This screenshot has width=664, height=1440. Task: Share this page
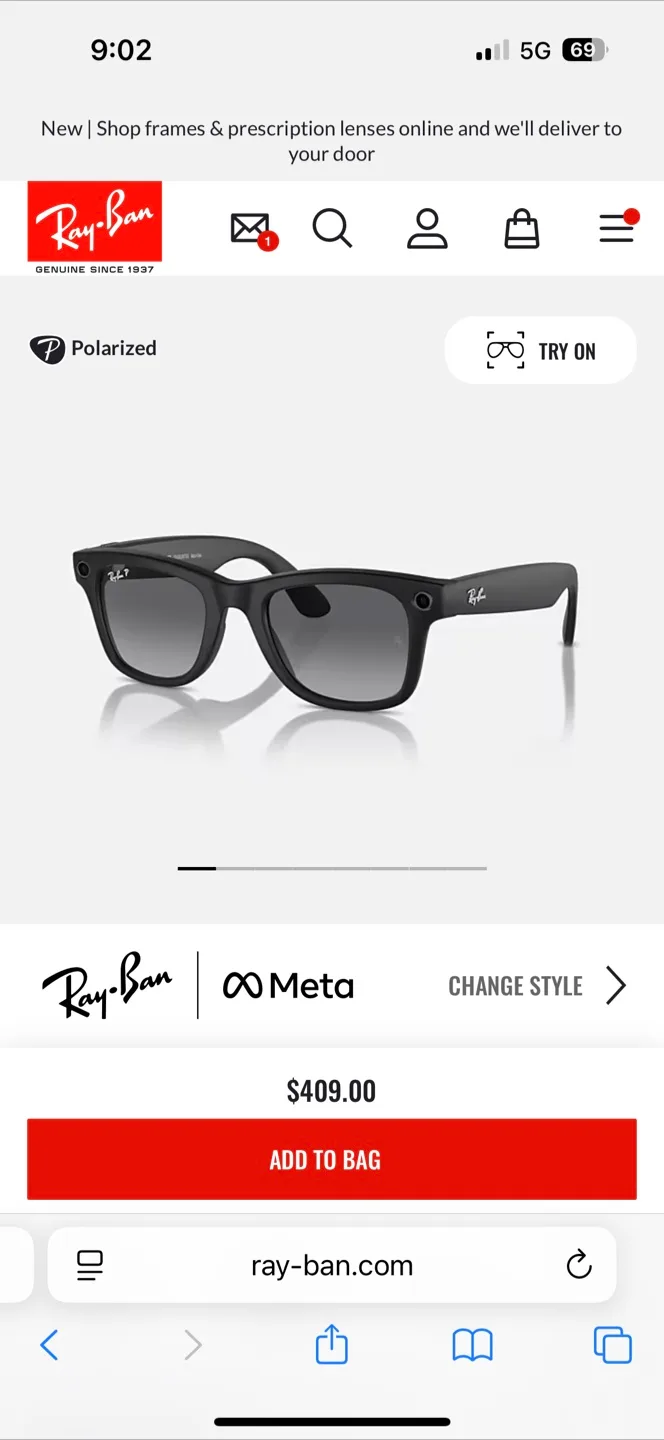(332, 1345)
